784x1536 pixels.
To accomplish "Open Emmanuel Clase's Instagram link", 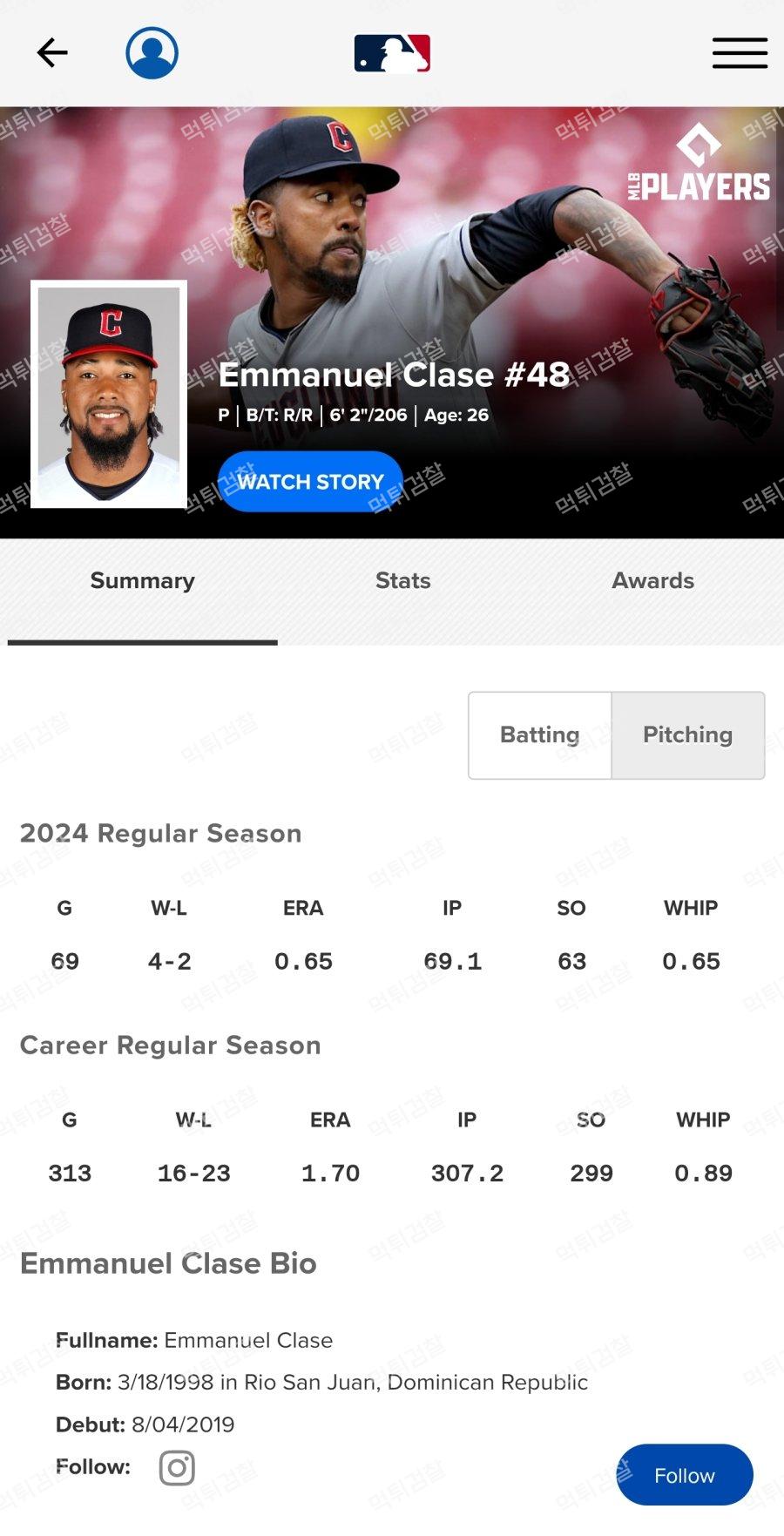I will 177,1468.
